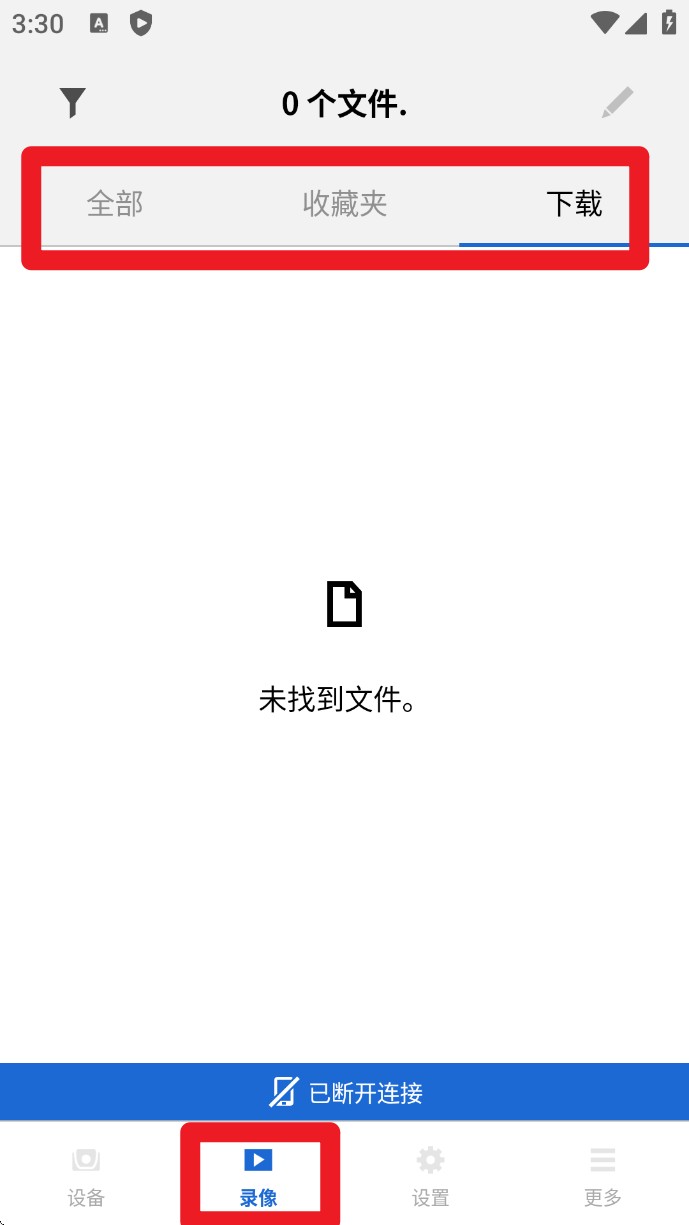Switch to the 全部 tab
This screenshot has width=689, height=1225.
point(115,205)
